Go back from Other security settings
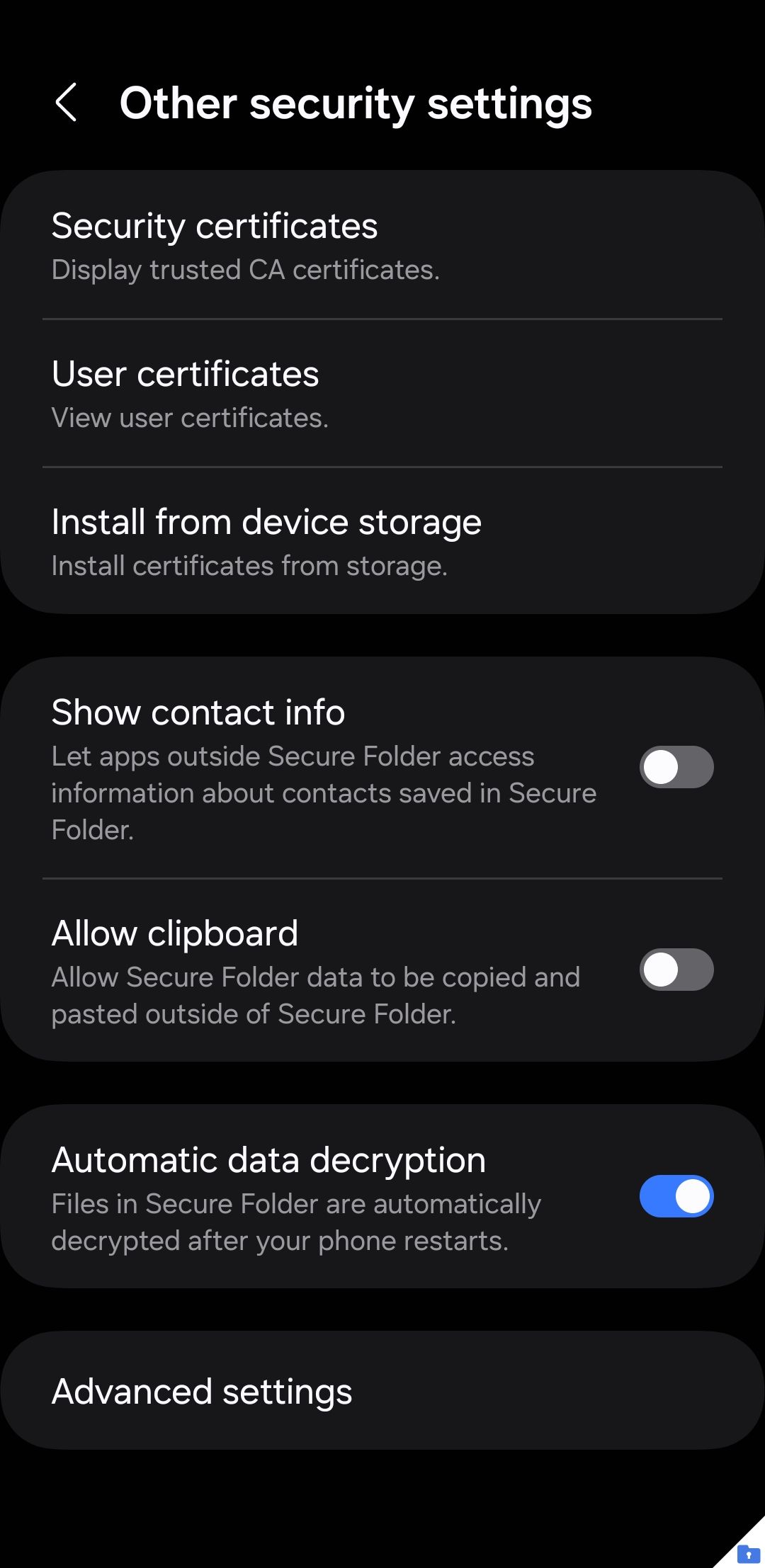This screenshot has height=1568, width=765. [x=66, y=103]
